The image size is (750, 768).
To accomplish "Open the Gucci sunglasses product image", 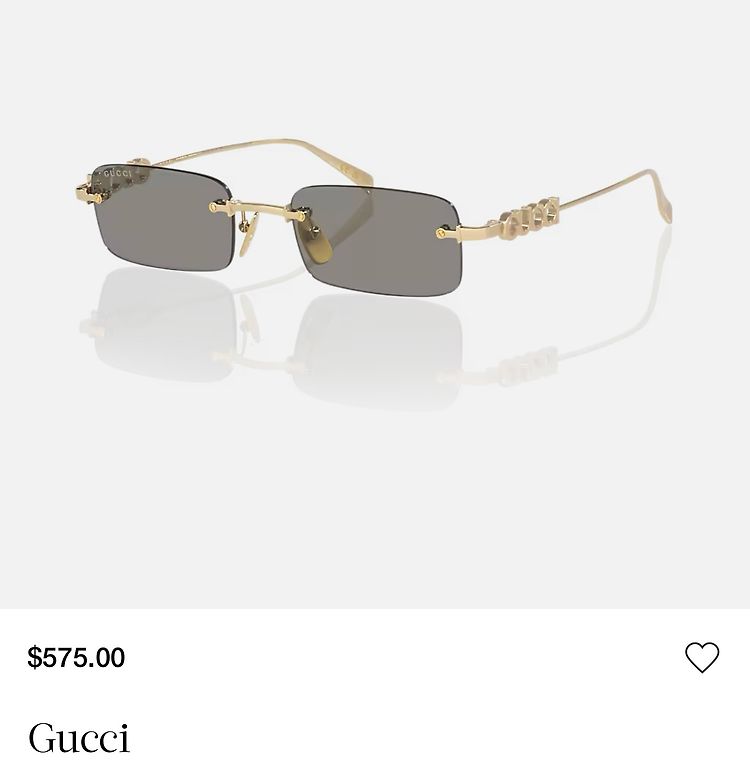I will (x=375, y=270).
